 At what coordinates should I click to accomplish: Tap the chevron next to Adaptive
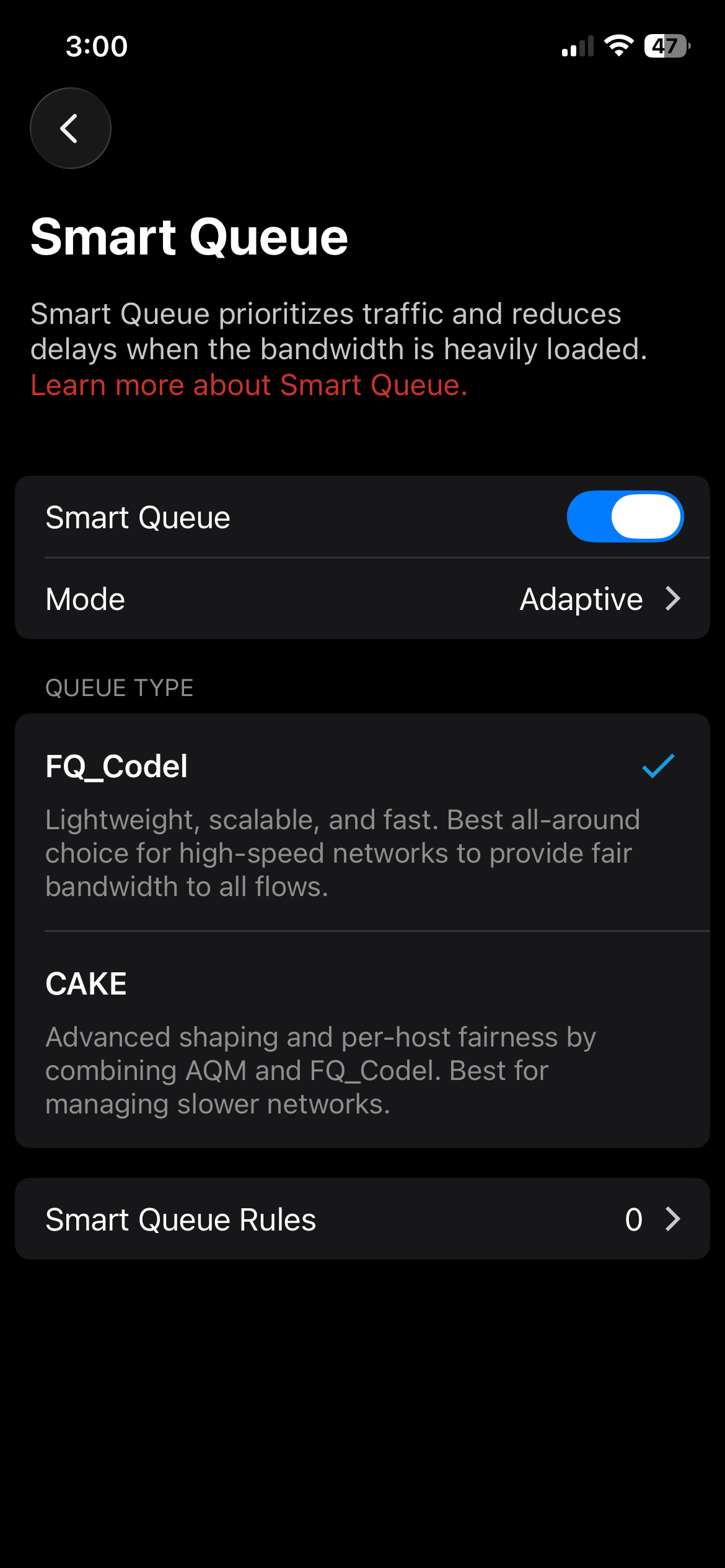pyautogui.click(x=674, y=598)
